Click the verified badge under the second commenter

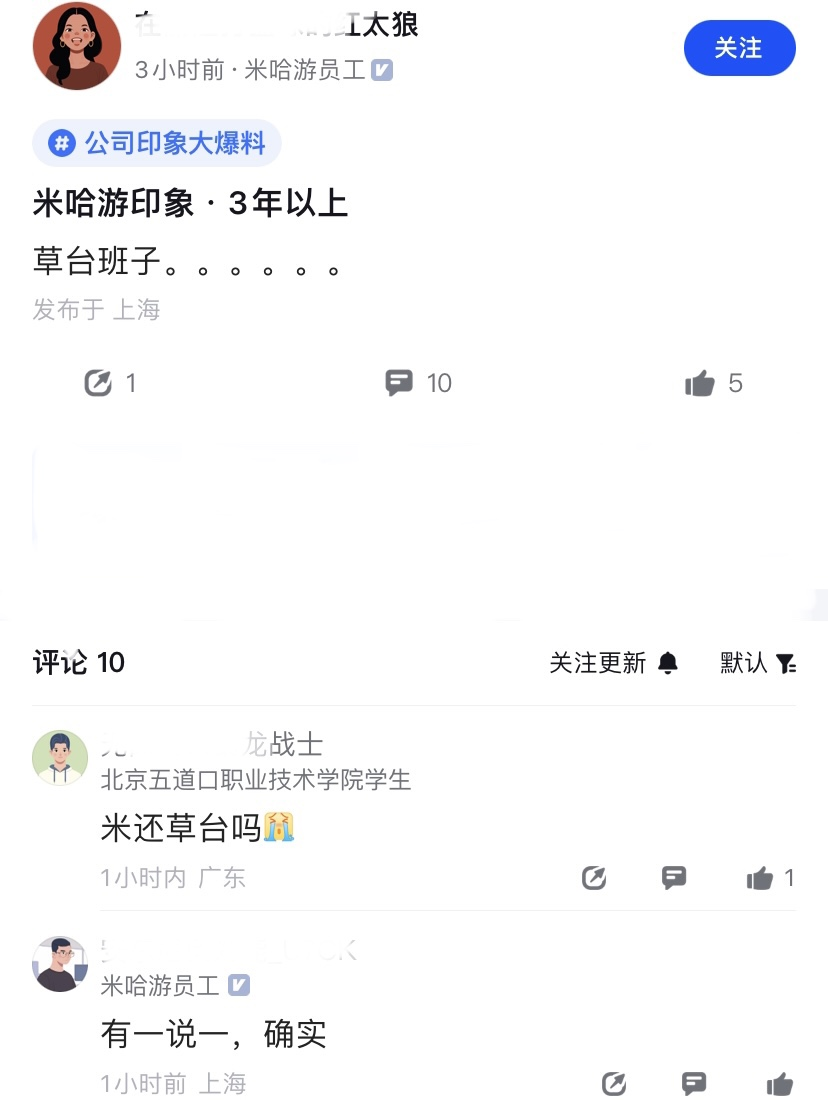[x=238, y=984]
